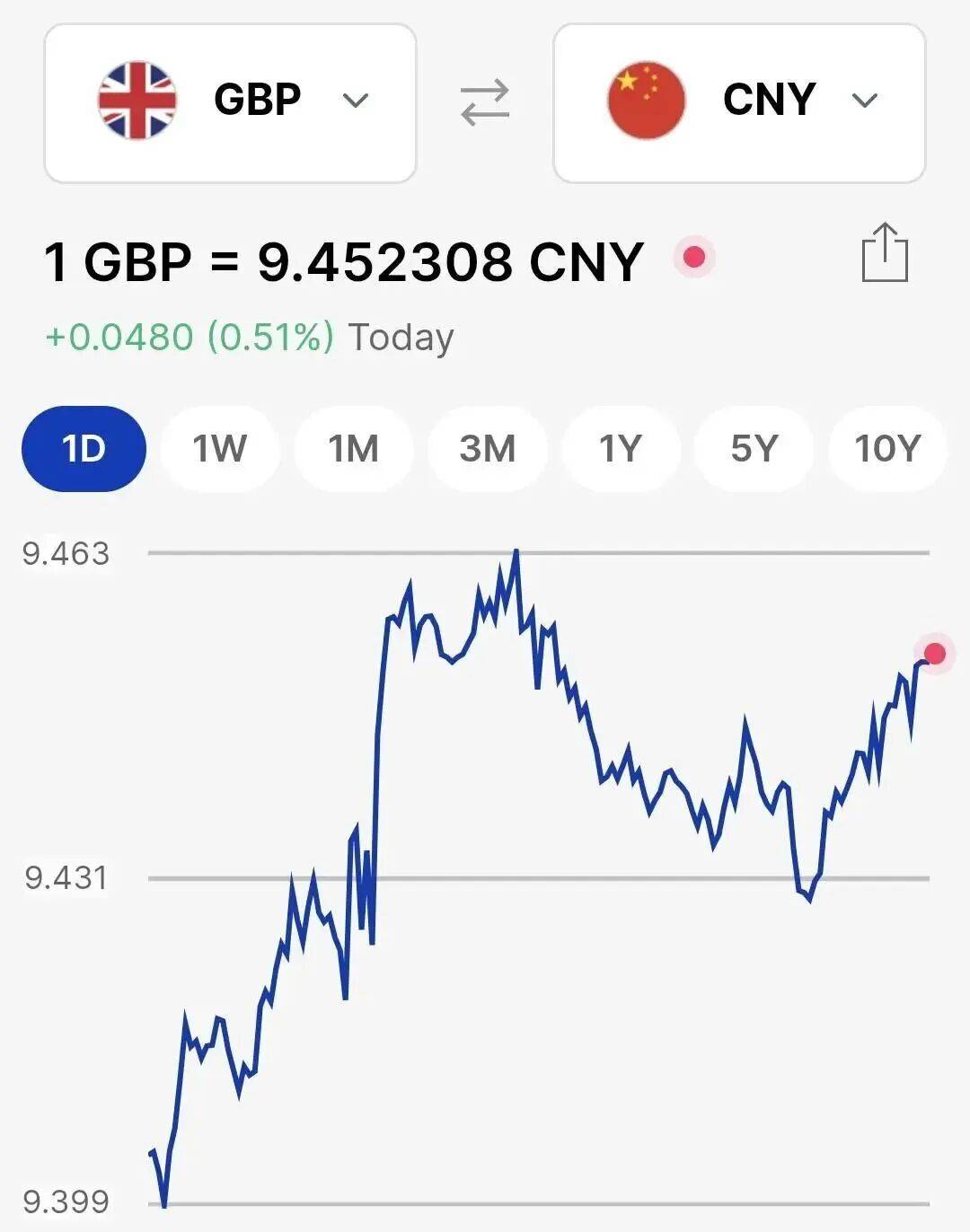The width and height of the screenshot is (970, 1232).
Task: Switch to the 1W chart range
Action: pos(219,448)
